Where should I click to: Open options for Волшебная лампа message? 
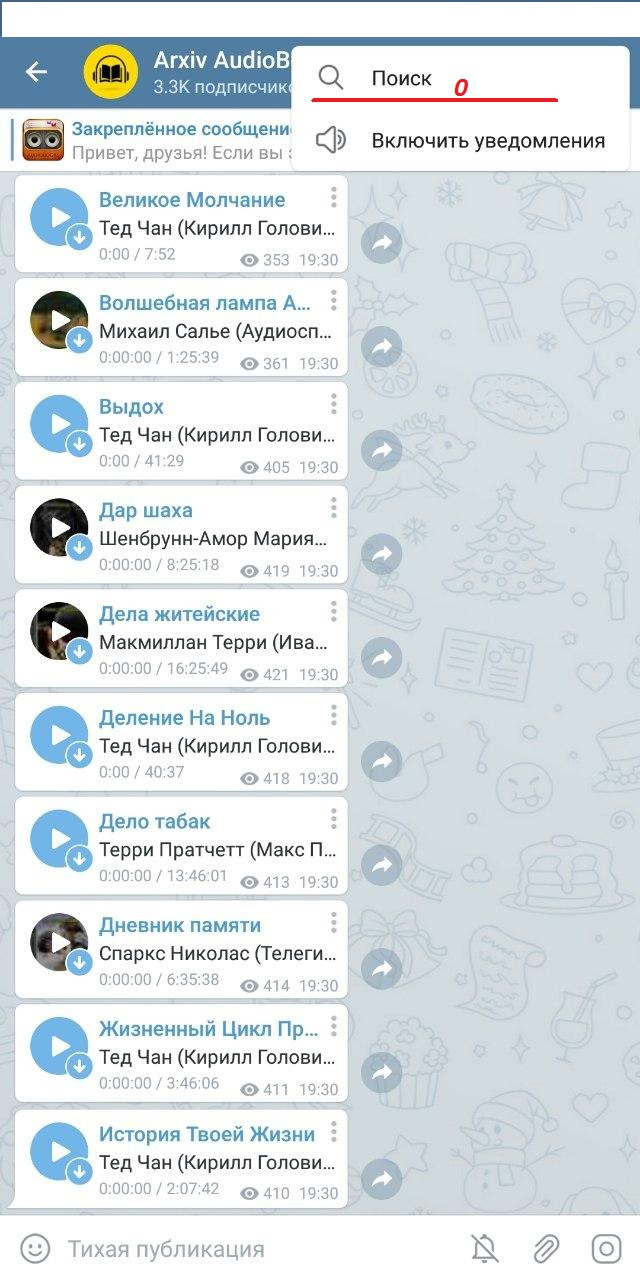[x=333, y=302]
